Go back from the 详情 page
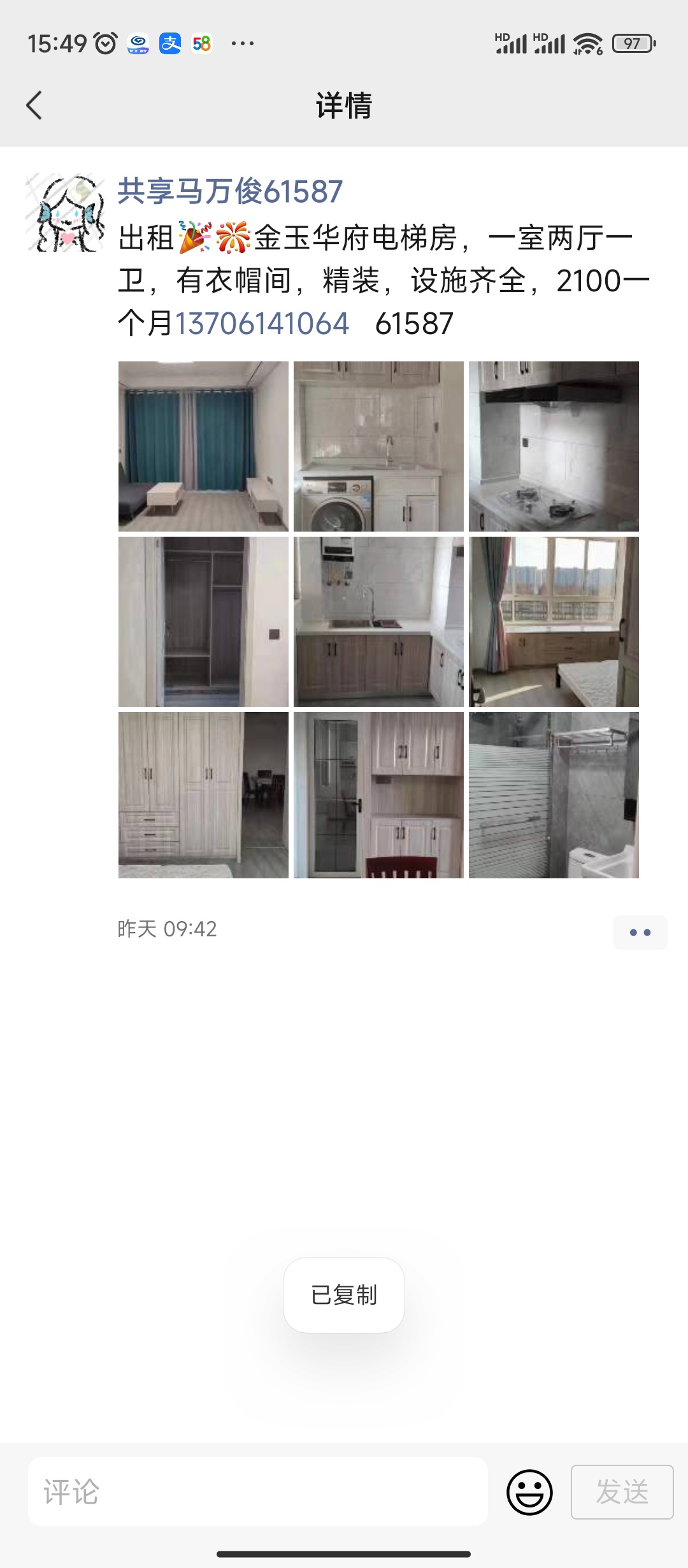Image resolution: width=688 pixels, height=1568 pixels. [x=34, y=105]
